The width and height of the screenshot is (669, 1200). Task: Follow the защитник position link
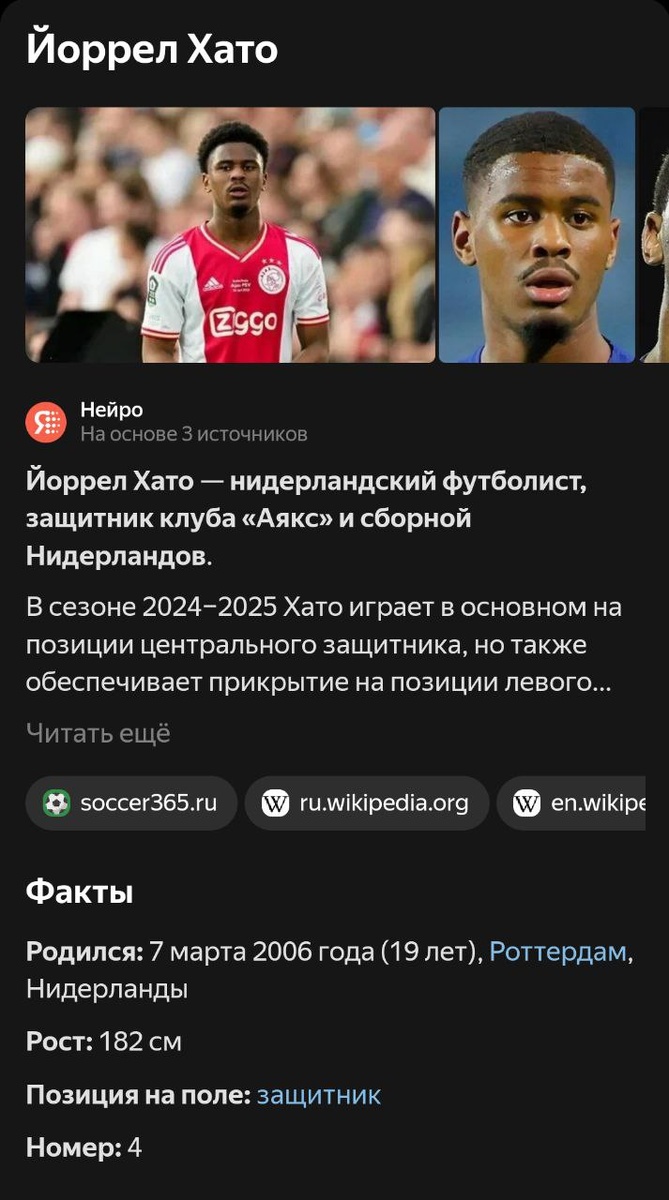[x=319, y=1095]
